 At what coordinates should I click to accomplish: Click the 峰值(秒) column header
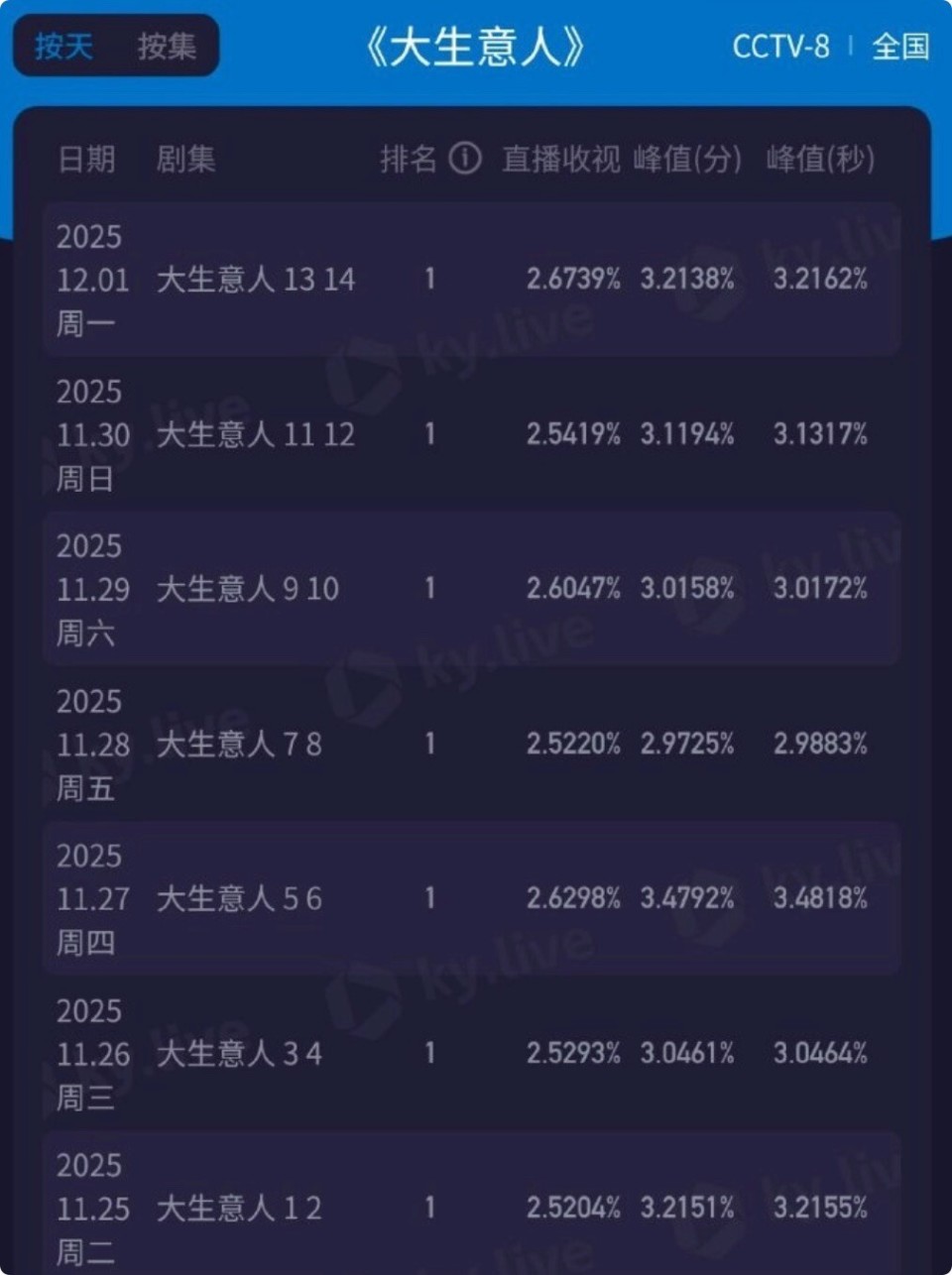818,160
